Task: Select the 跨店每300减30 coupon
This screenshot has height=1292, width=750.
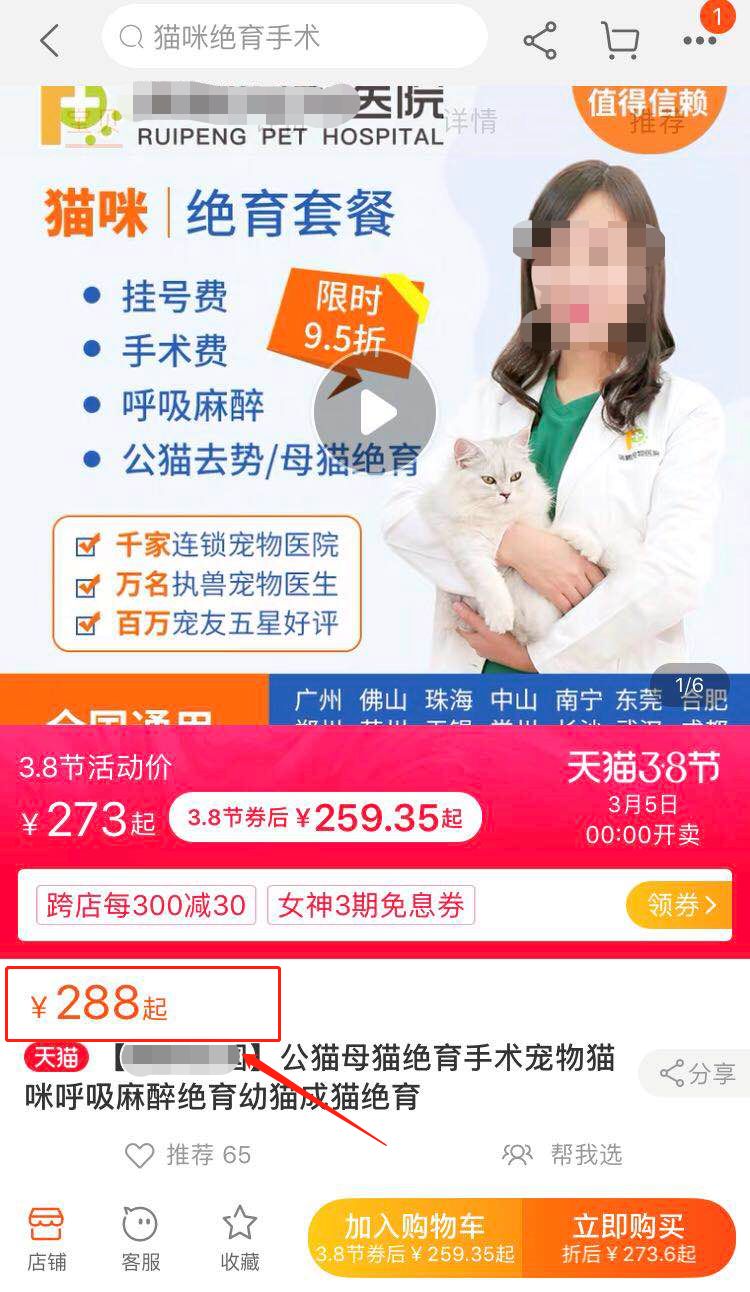Action: pyautogui.click(x=146, y=906)
